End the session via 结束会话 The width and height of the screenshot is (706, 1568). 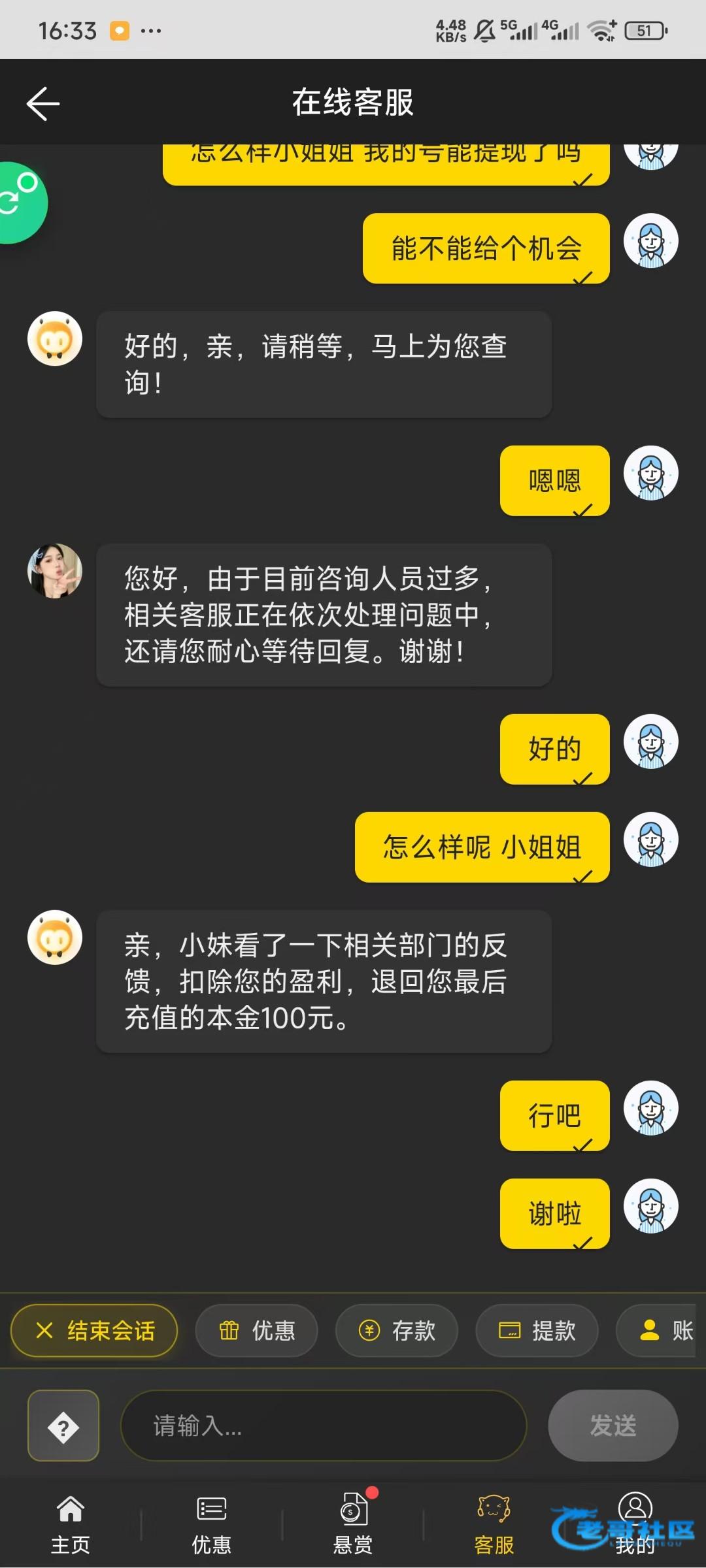(x=94, y=1330)
